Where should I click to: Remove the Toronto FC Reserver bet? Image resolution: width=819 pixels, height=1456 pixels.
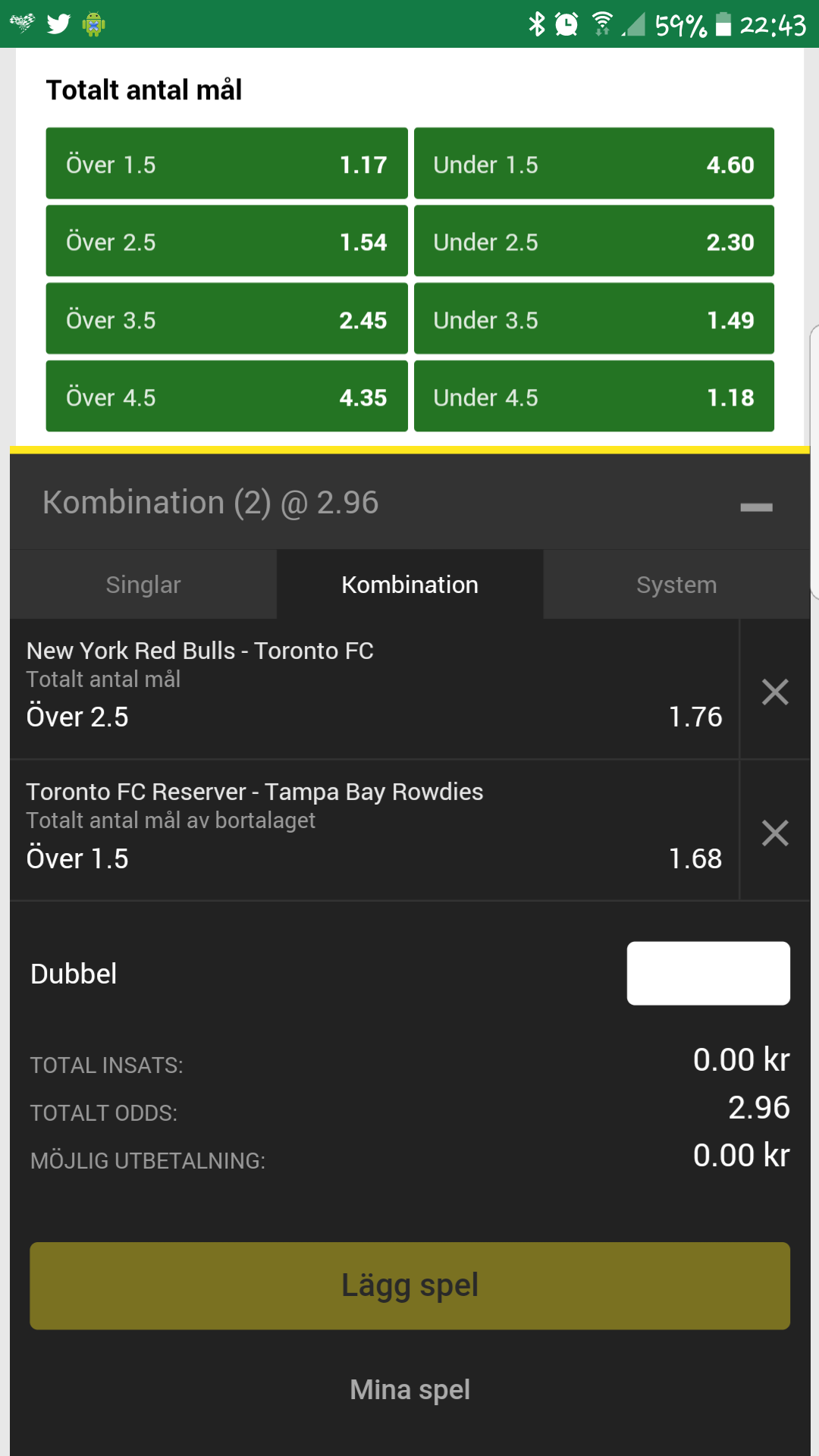click(775, 833)
